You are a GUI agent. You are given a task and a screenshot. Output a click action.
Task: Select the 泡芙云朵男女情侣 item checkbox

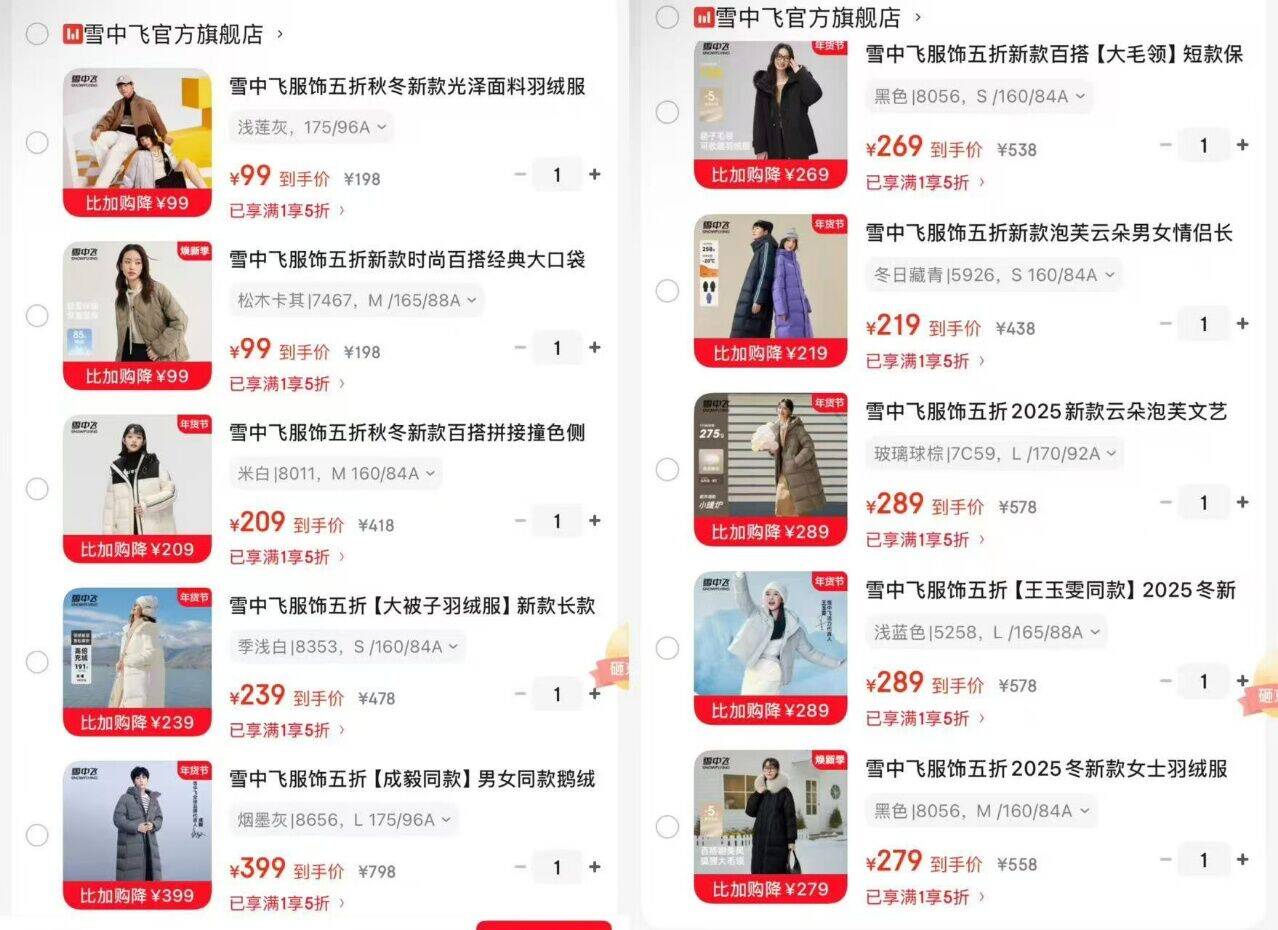click(667, 290)
